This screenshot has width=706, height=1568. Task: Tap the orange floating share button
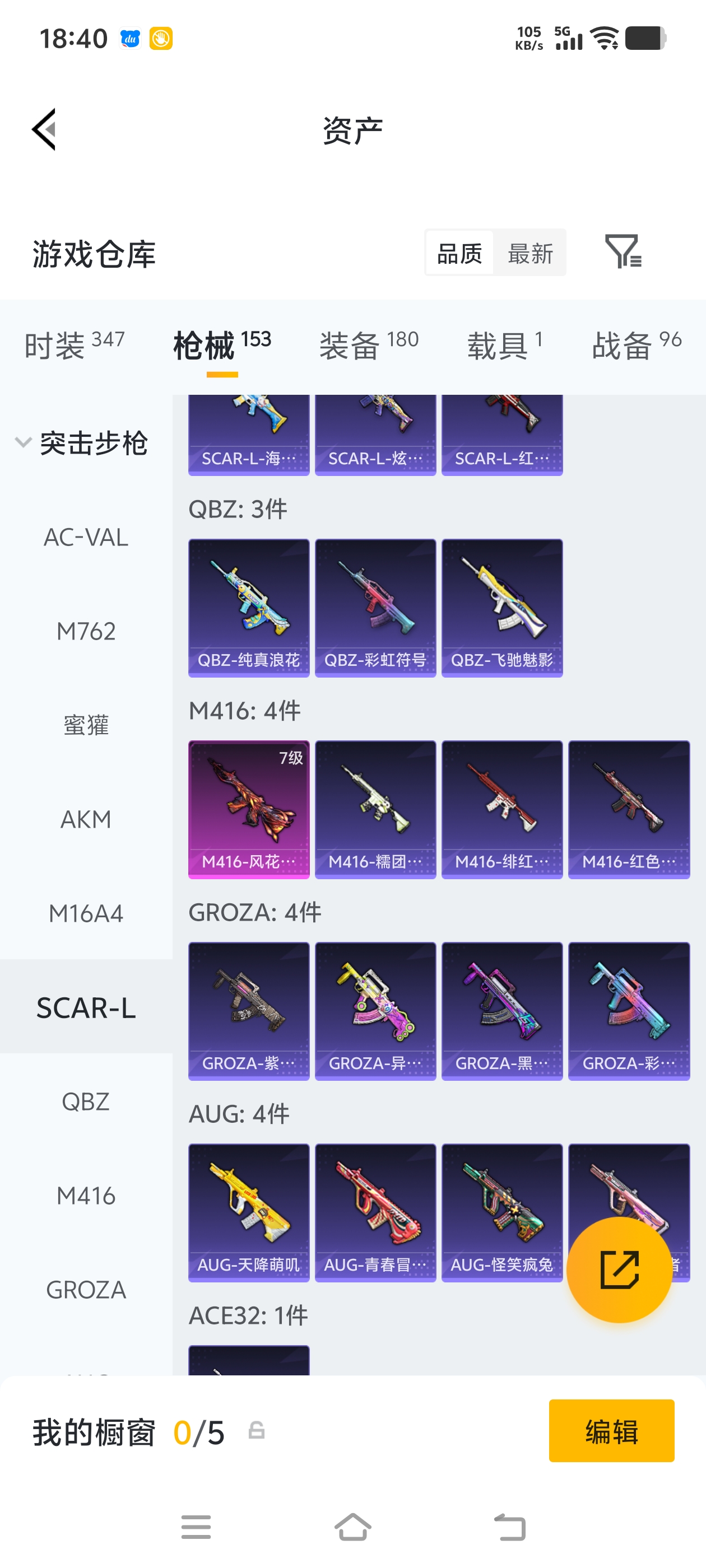(x=619, y=1269)
